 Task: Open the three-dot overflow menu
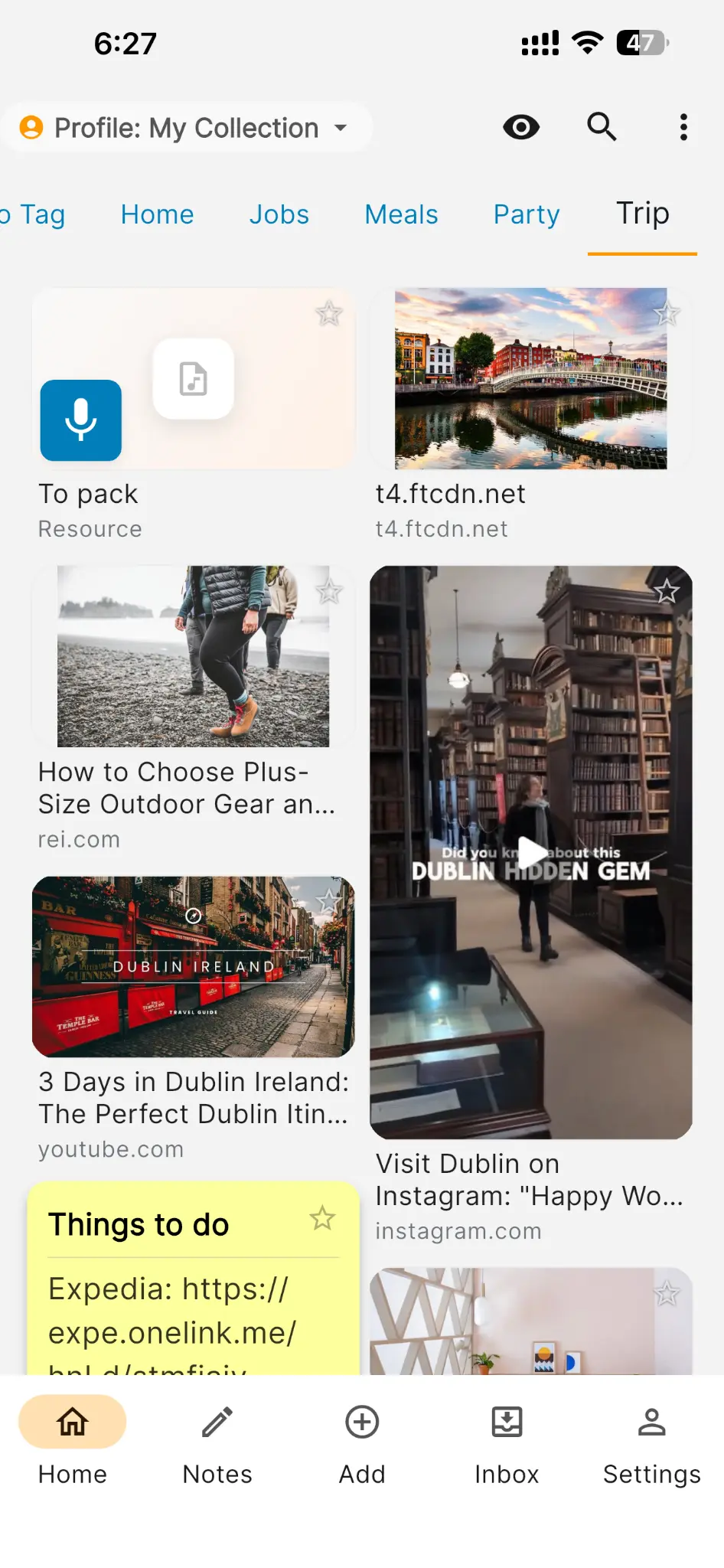click(x=683, y=127)
